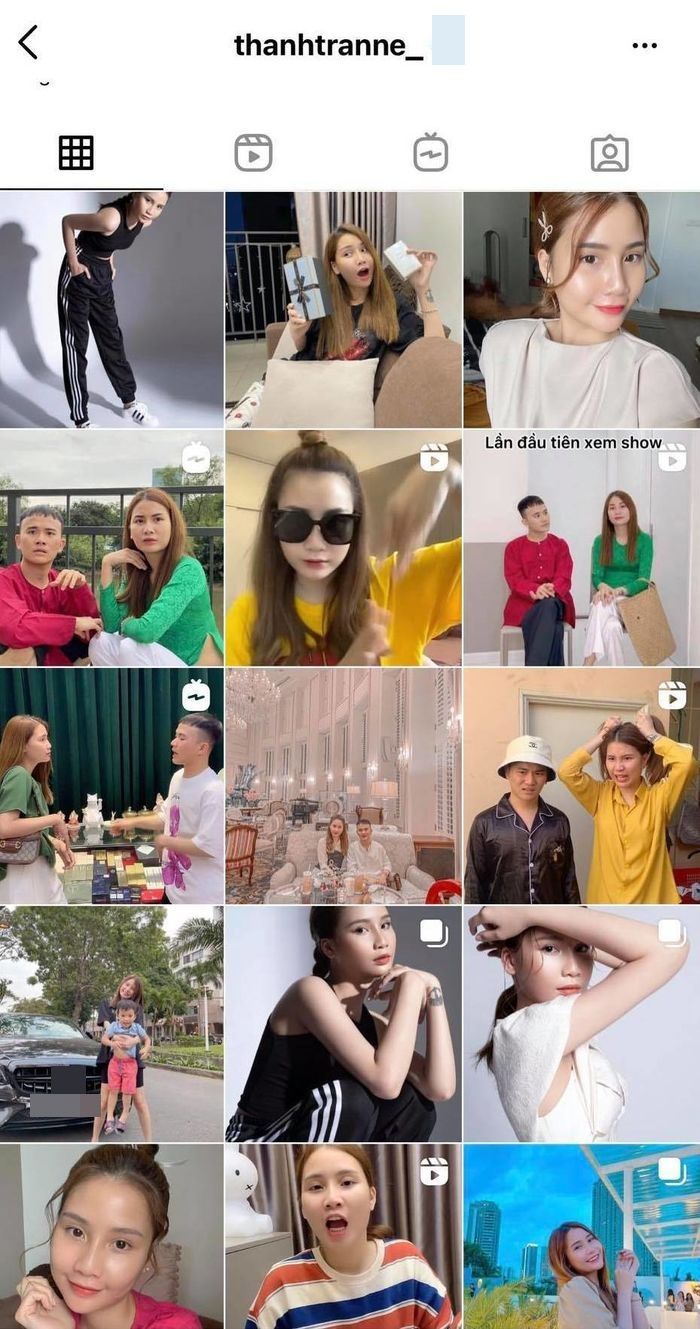Open the crouching black outfit album
Viewport: 700px width, 1329px height.
(x=343, y=1024)
